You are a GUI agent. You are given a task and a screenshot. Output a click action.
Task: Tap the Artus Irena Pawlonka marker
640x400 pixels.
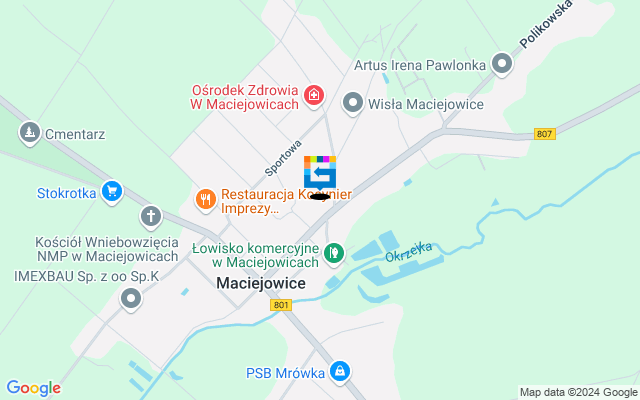(x=502, y=66)
